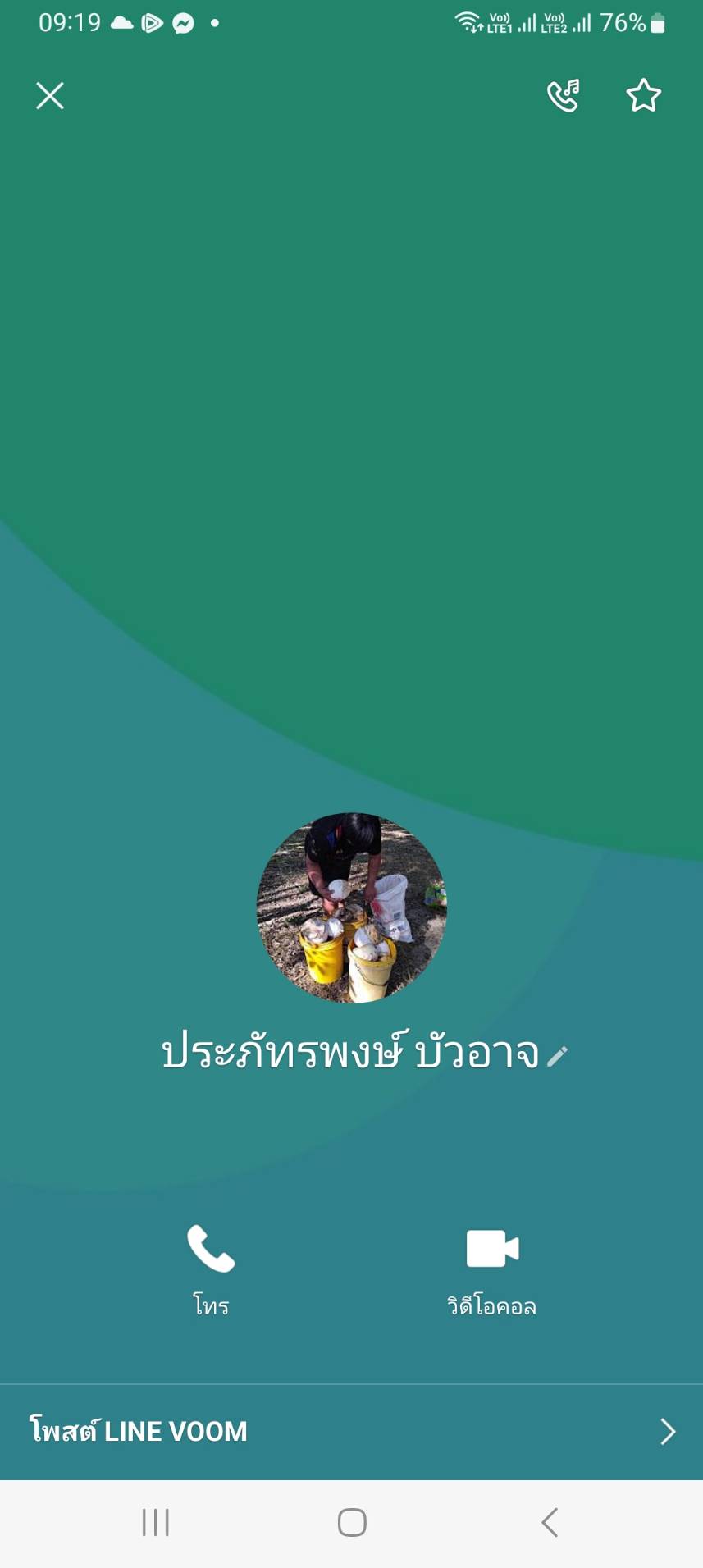Open the โพสต์ LINE VOOM row

click(351, 1432)
